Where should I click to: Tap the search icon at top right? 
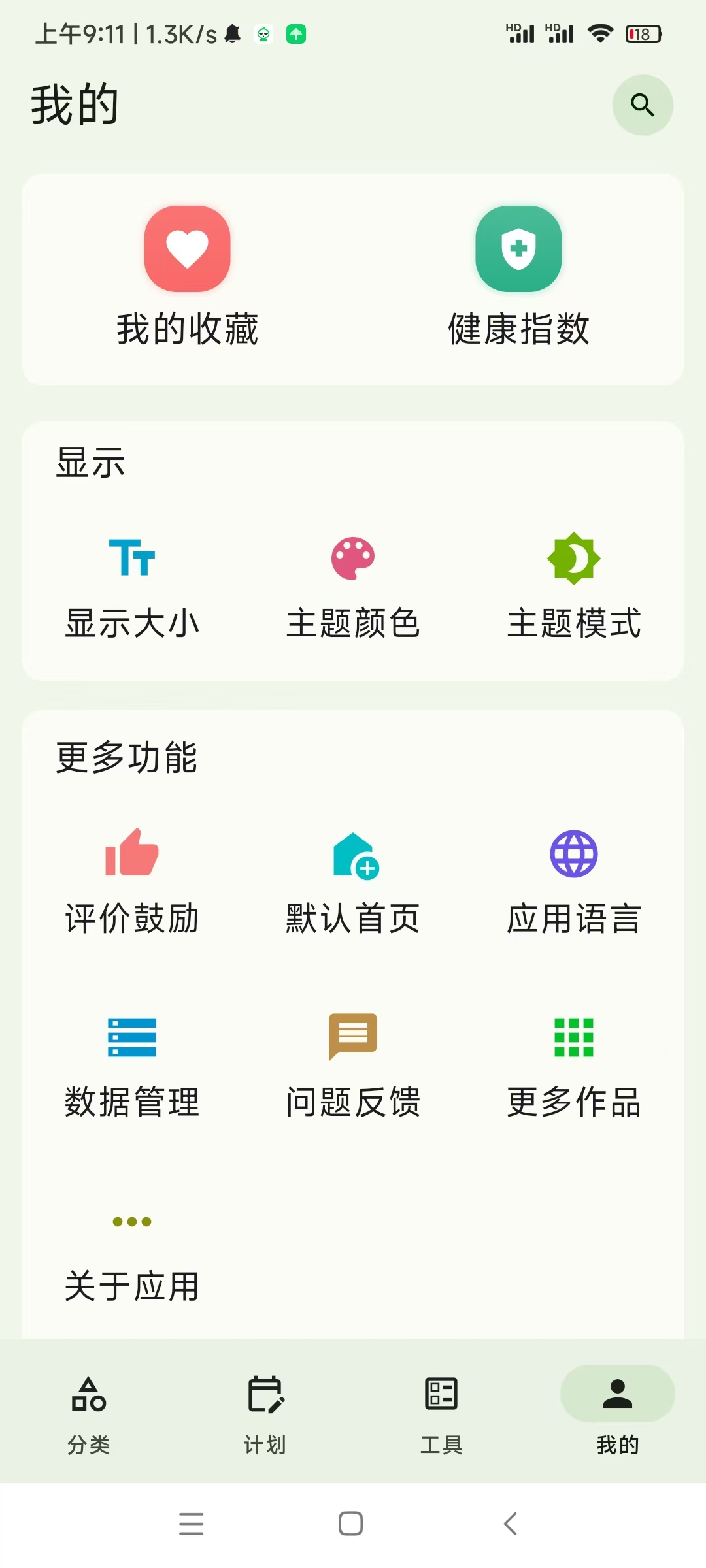(x=643, y=105)
